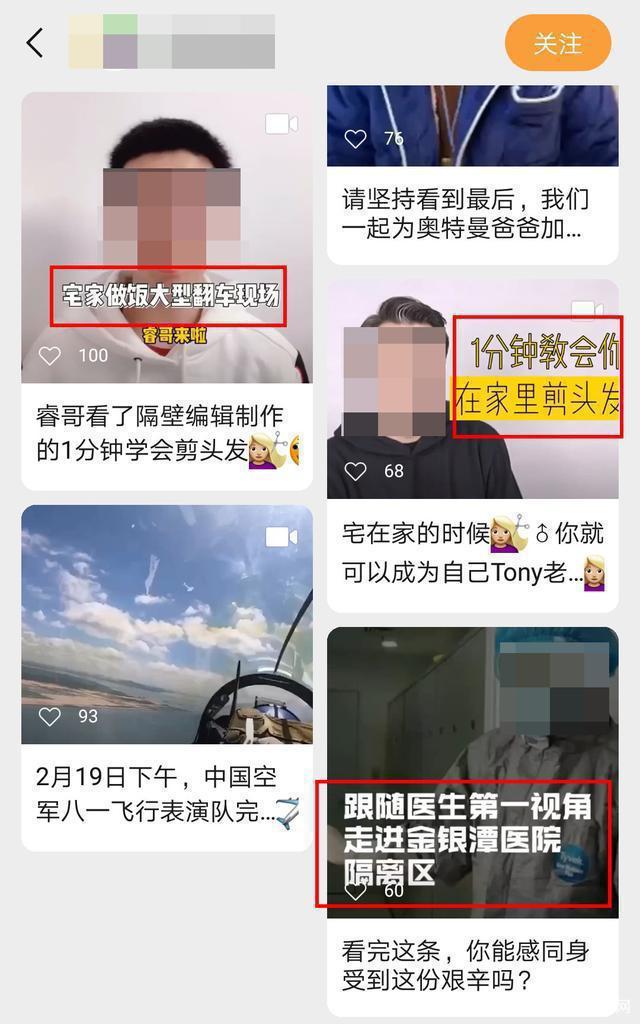Like the hospital video with 60 likes
The height and width of the screenshot is (1024, 640).
tap(355, 890)
